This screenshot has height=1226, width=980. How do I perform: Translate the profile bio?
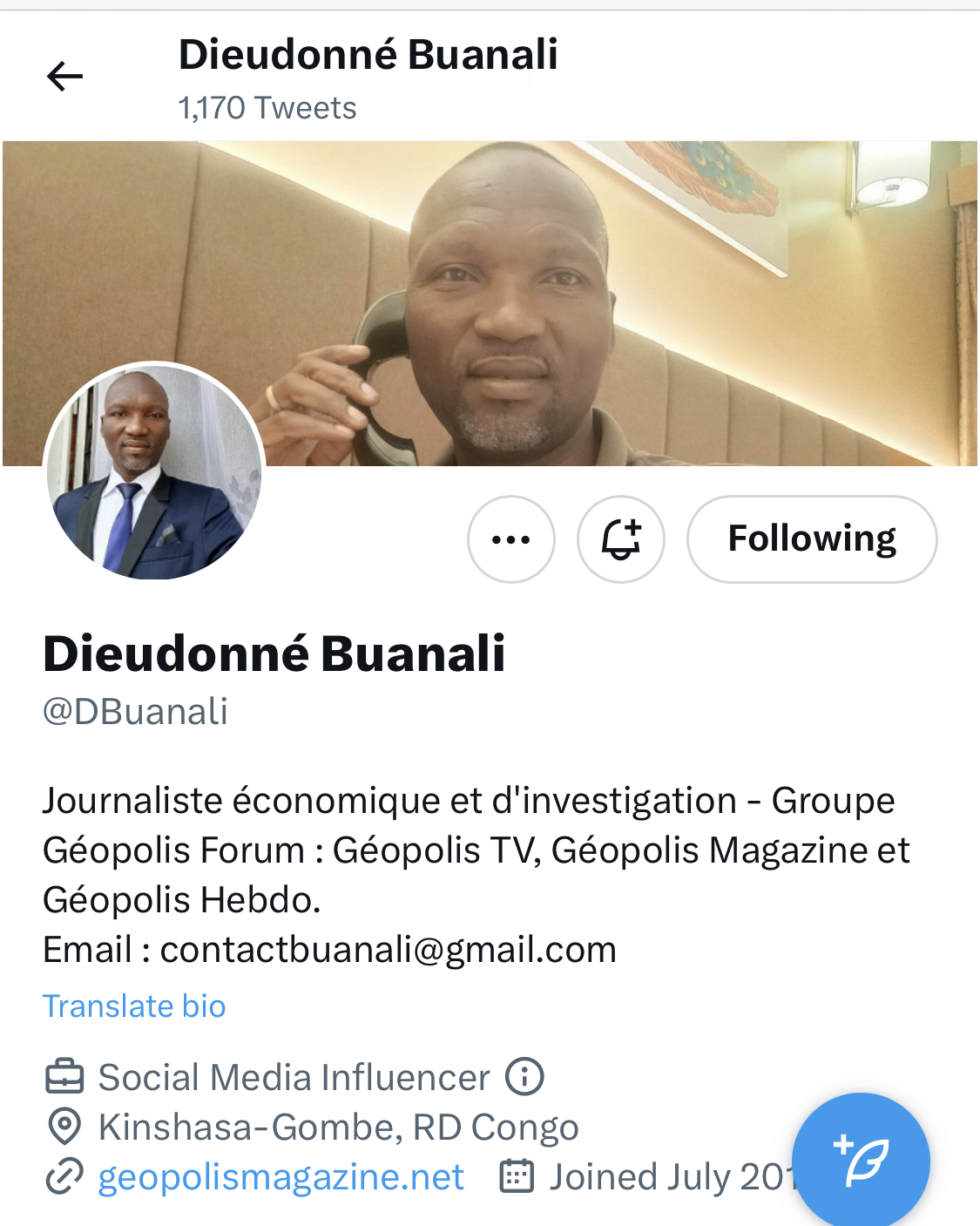[134, 1006]
